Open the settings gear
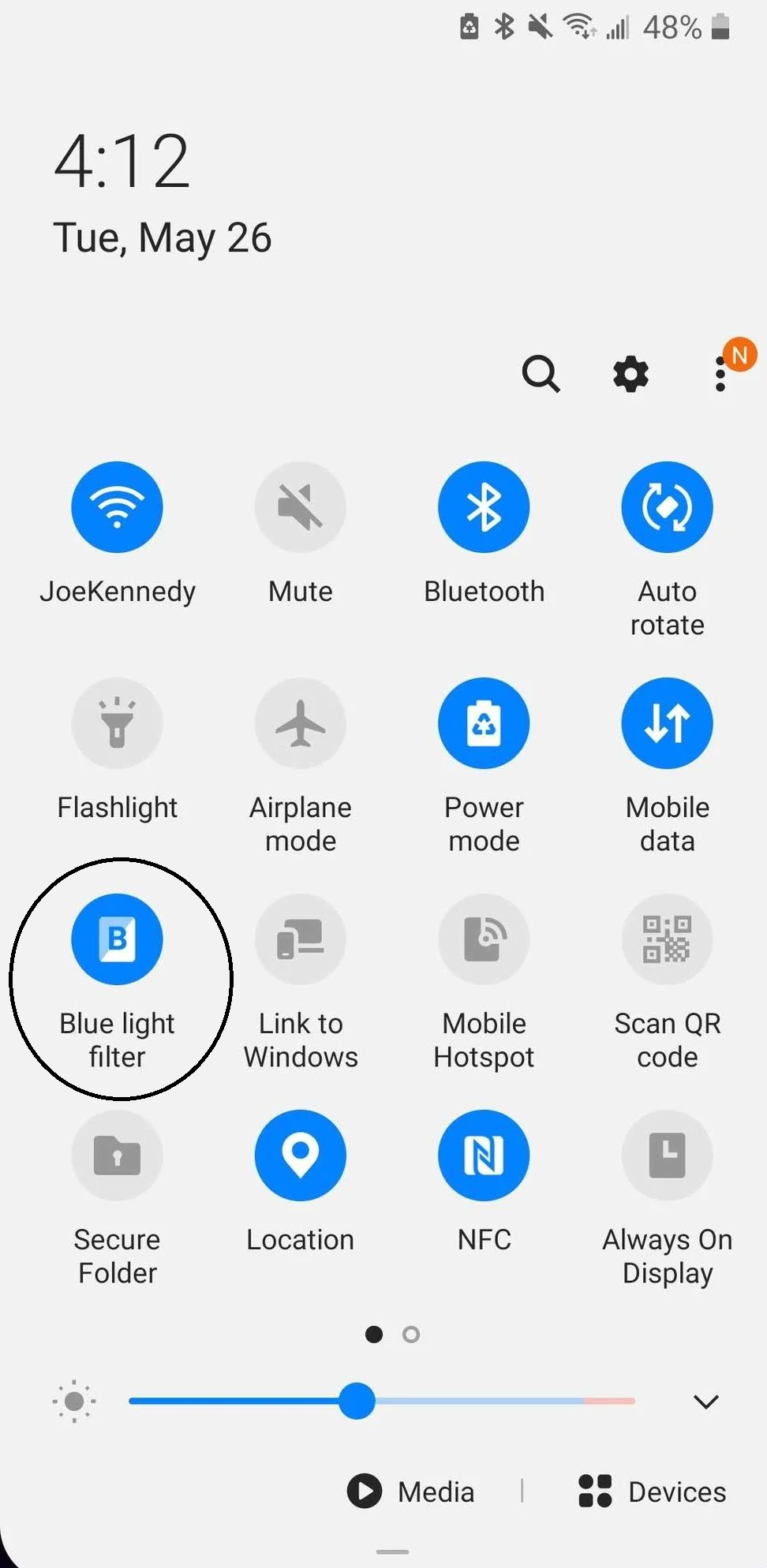The height and width of the screenshot is (1568, 767). [x=630, y=374]
